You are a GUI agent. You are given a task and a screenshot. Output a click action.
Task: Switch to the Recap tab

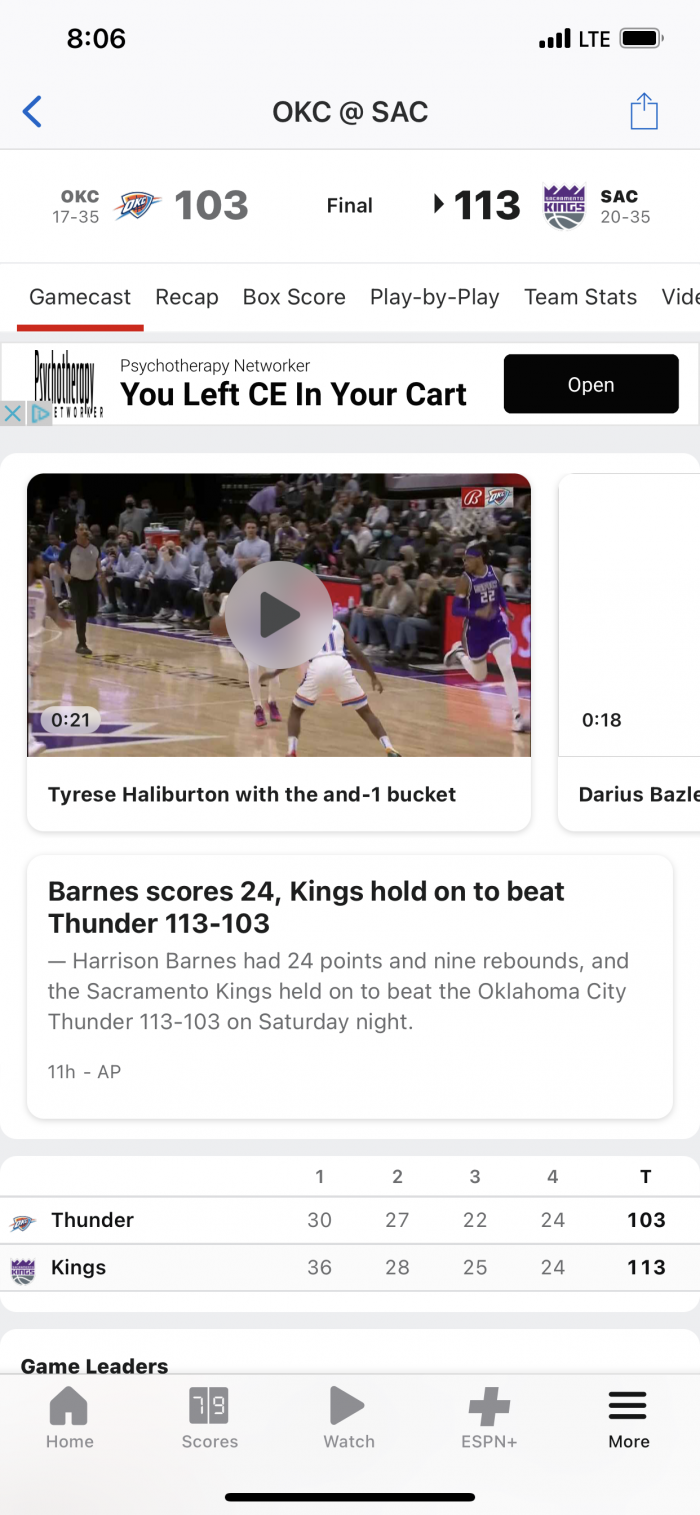187,297
